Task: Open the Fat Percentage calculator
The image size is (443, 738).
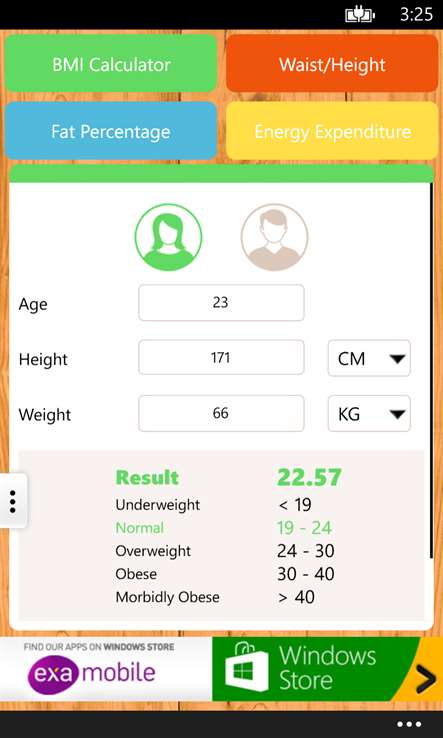Action: (x=111, y=131)
